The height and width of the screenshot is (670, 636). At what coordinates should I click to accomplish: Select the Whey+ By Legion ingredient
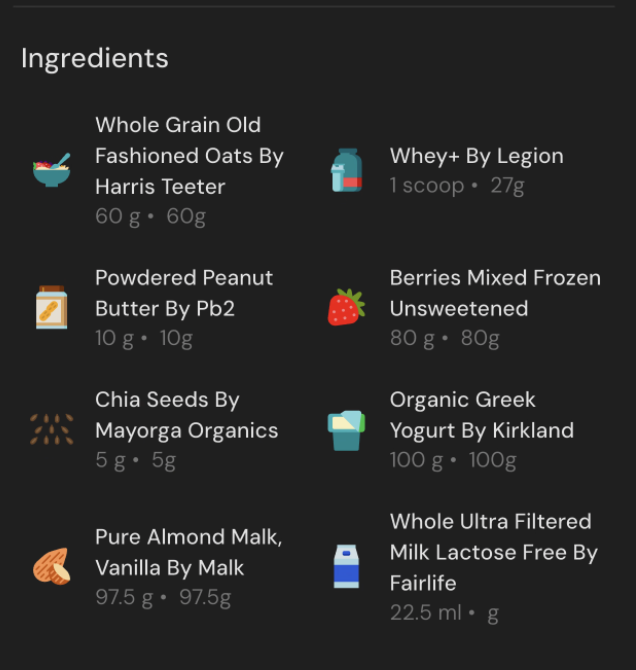point(476,157)
